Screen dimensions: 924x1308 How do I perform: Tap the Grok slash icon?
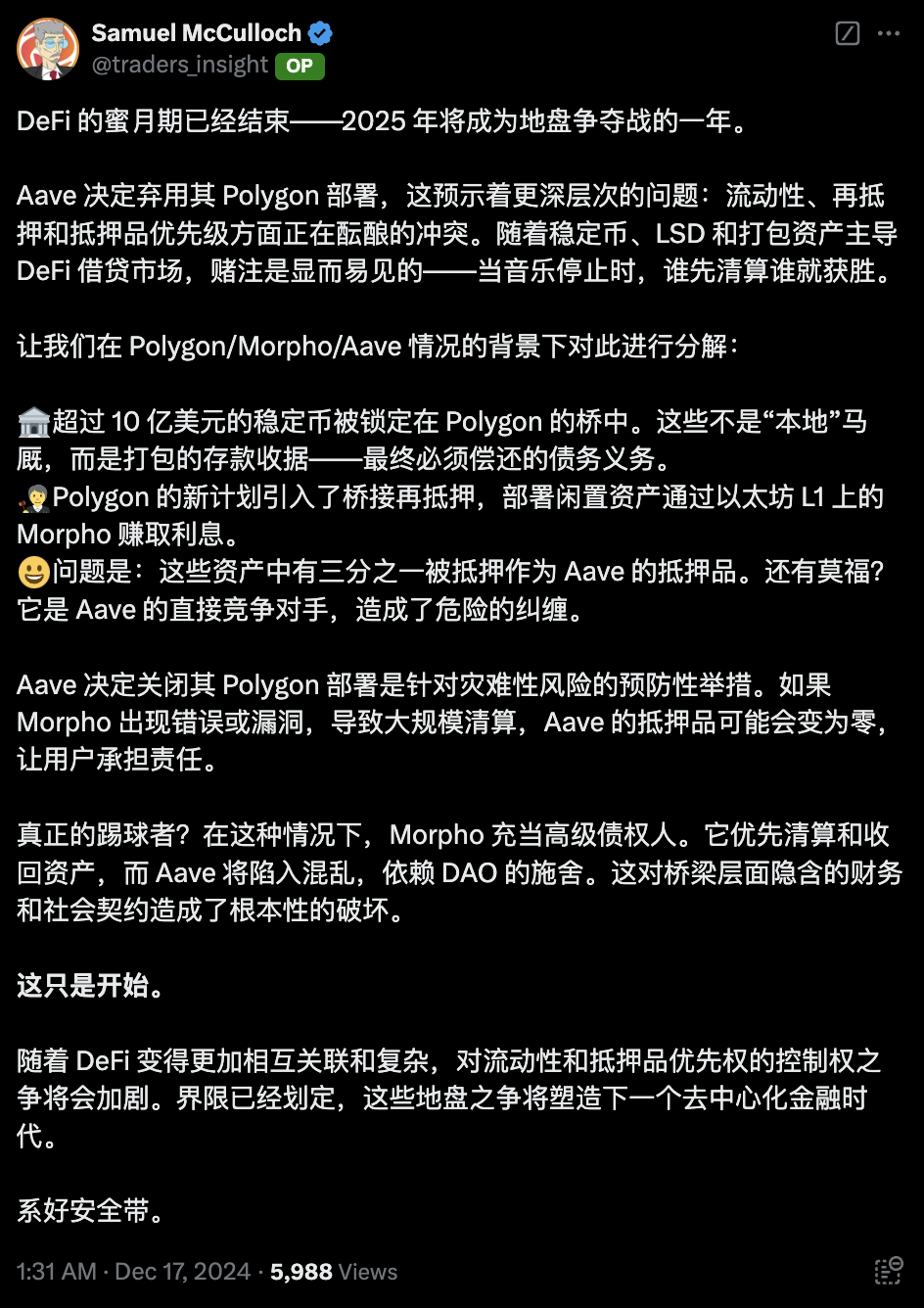tap(848, 34)
